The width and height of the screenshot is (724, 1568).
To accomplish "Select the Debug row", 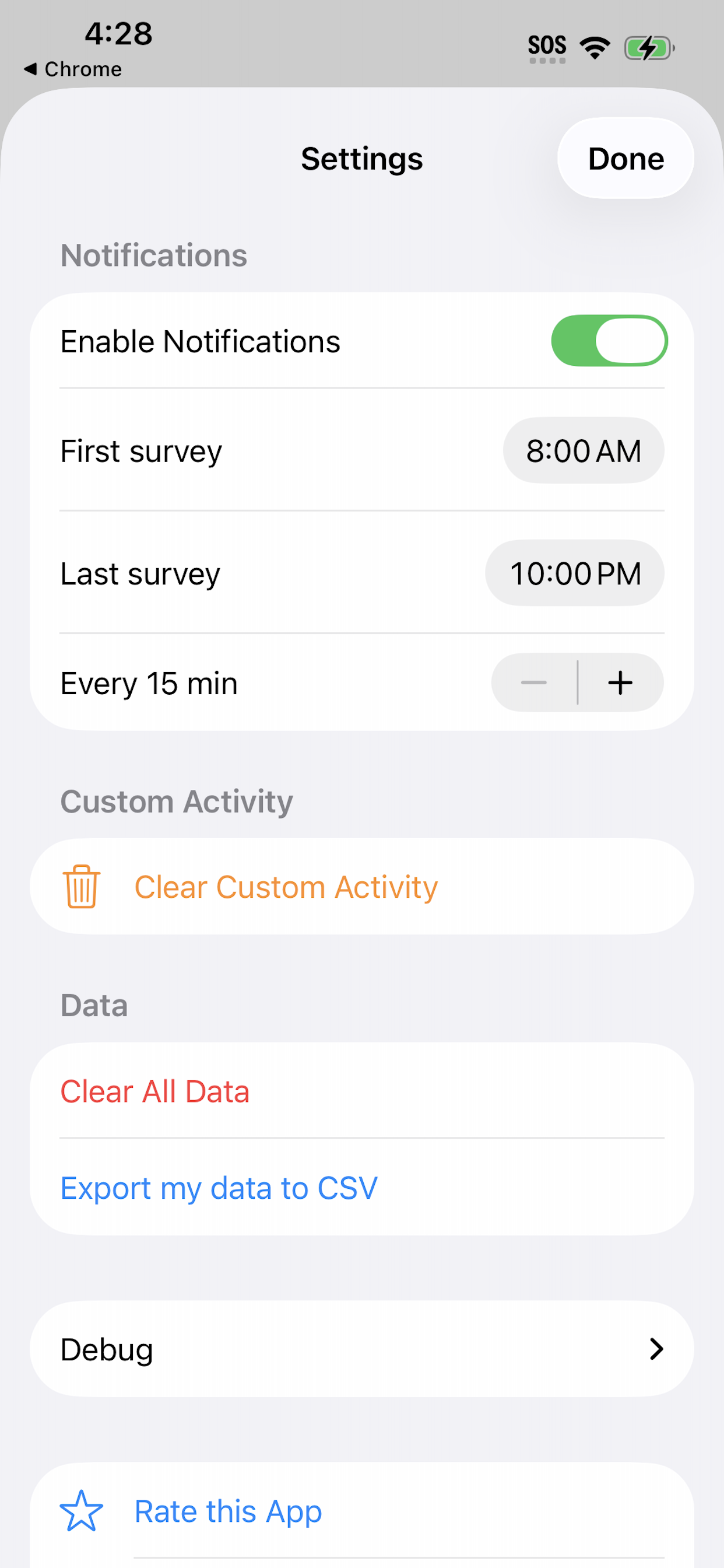I will [x=362, y=1349].
